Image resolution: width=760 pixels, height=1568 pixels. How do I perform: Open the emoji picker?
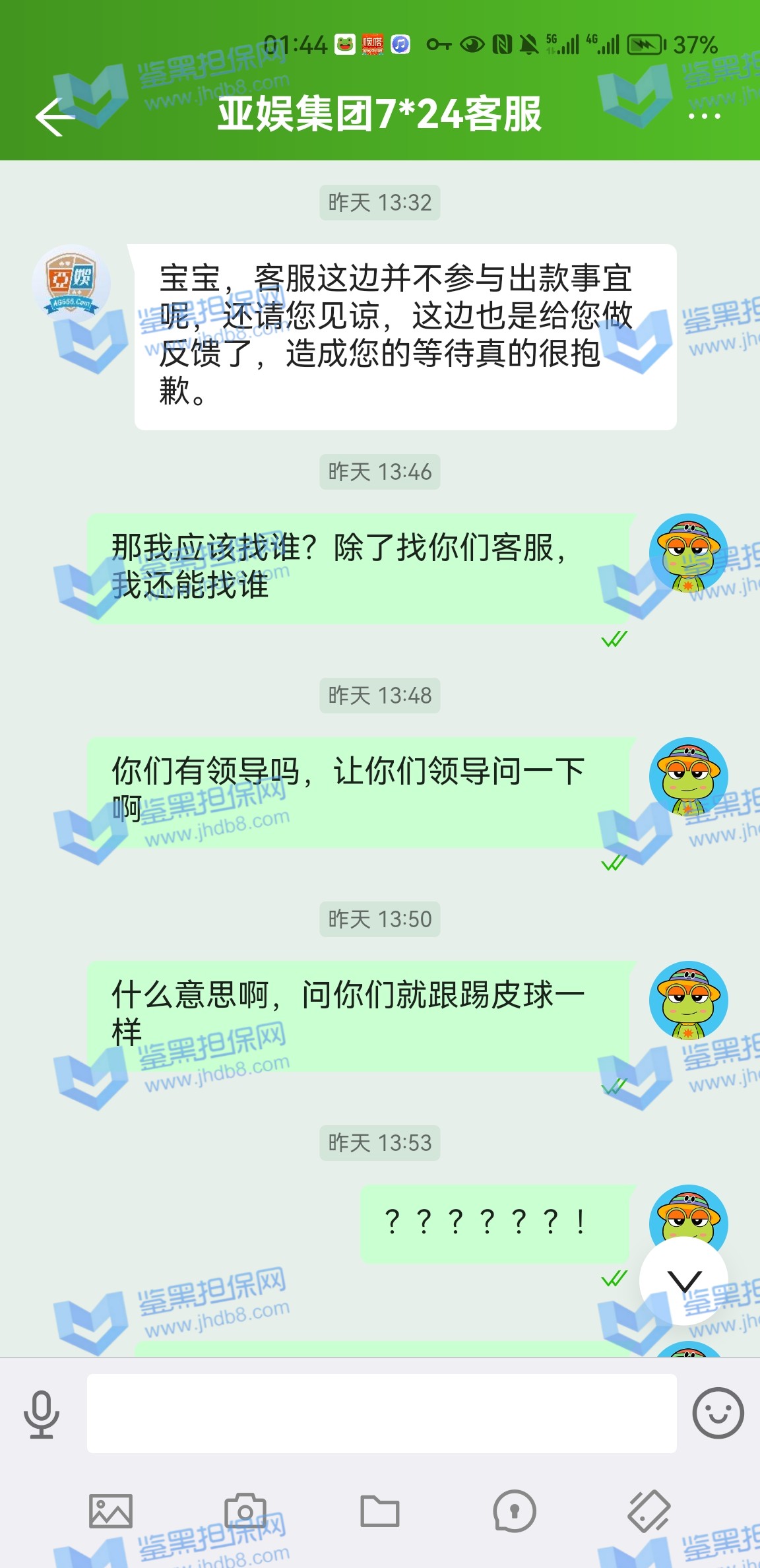click(x=718, y=1413)
